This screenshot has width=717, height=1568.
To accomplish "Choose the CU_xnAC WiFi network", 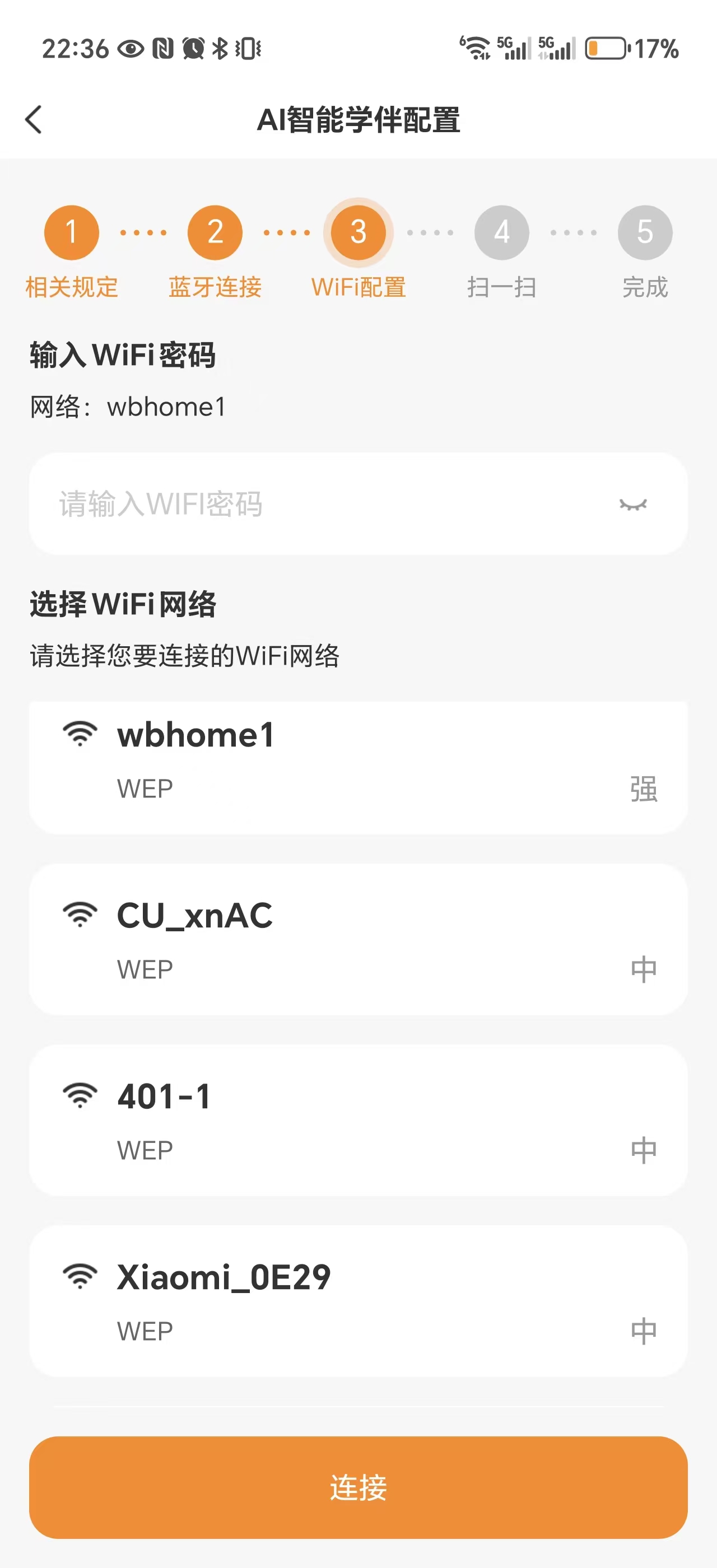I will [x=358, y=939].
